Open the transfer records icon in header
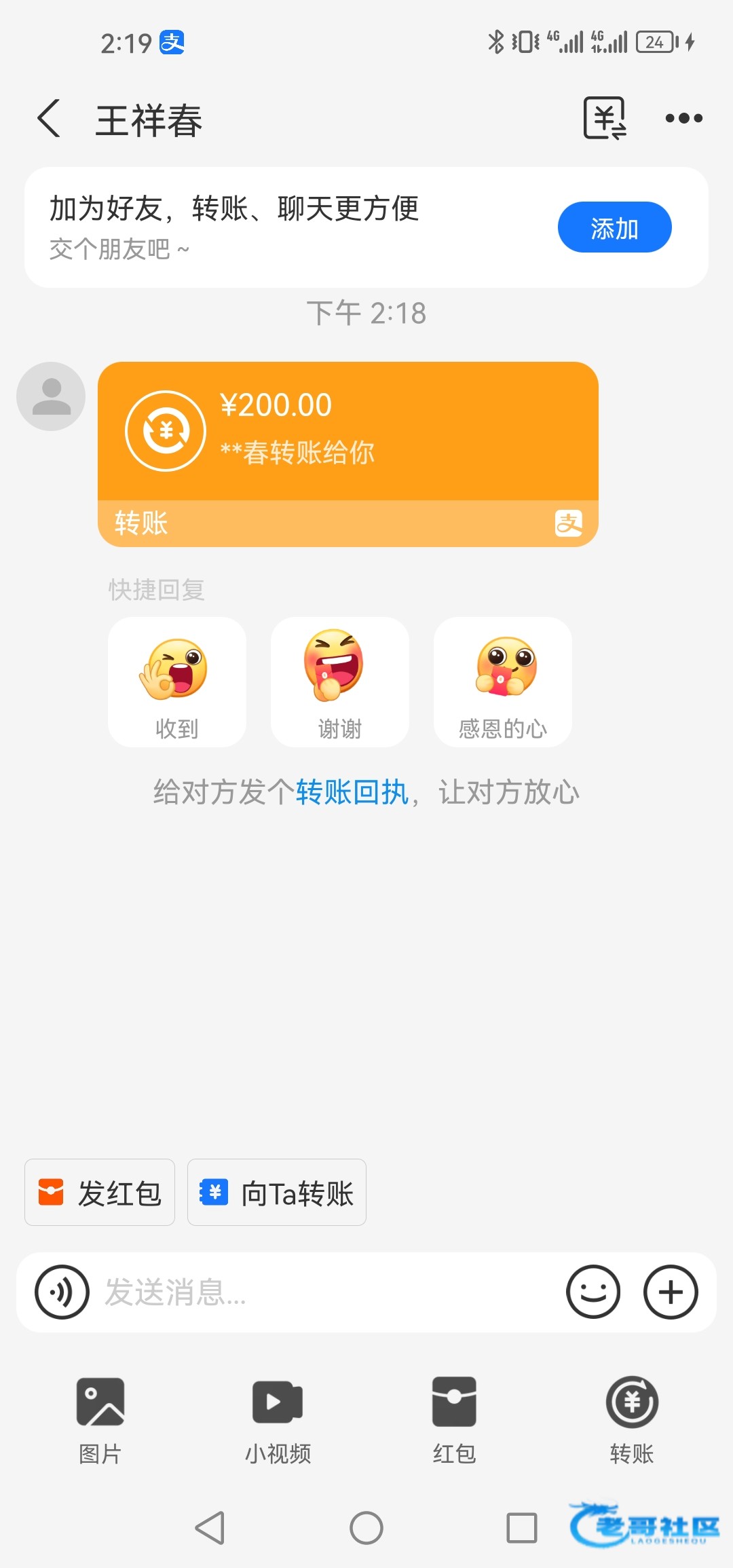 pos(605,118)
